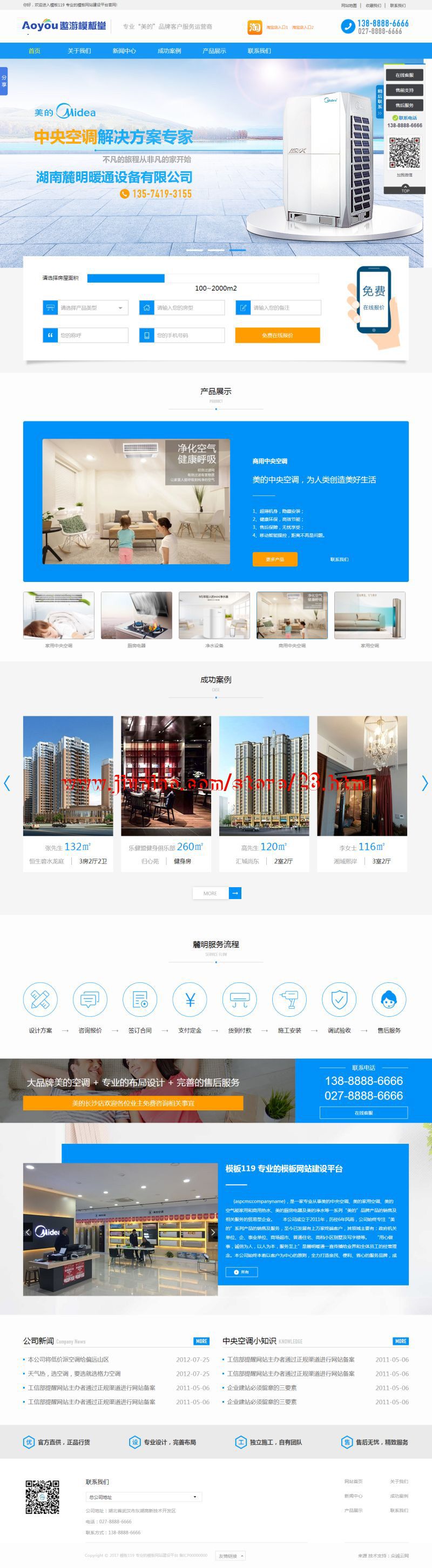
Task: Submit the 免费在线报价 orange button
Action: [278, 336]
